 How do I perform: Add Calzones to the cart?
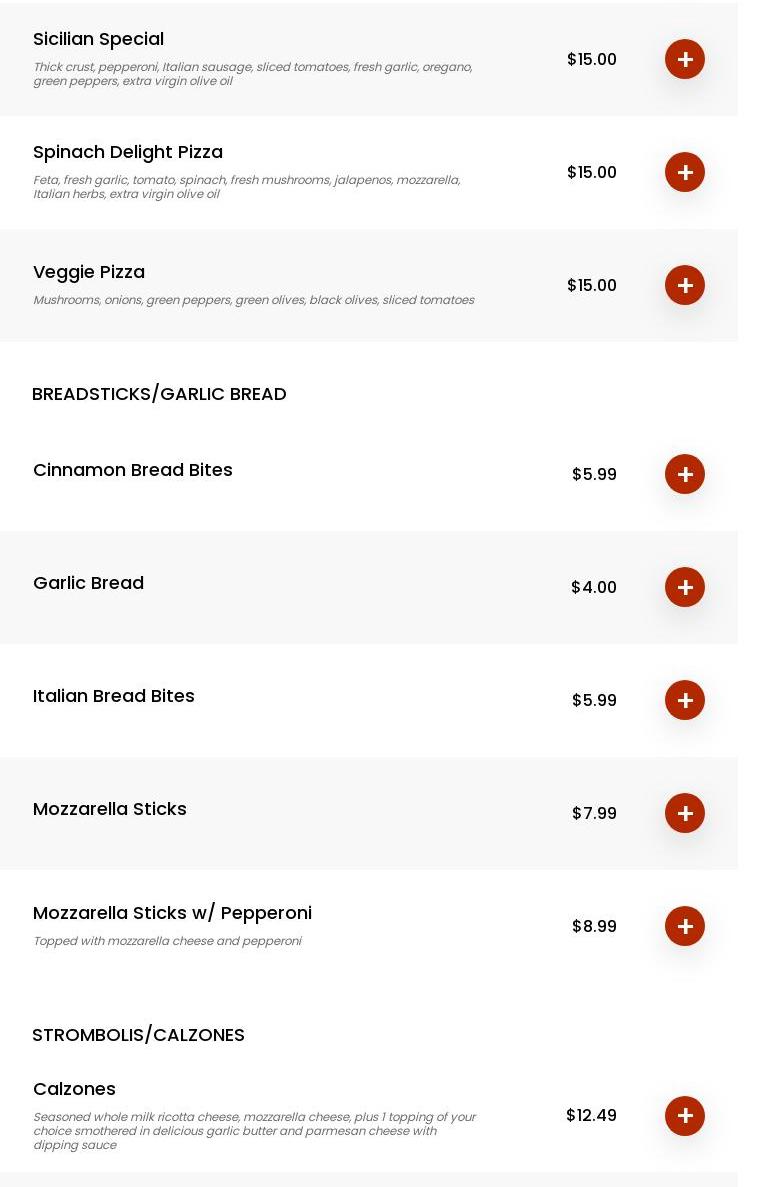click(685, 1116)
